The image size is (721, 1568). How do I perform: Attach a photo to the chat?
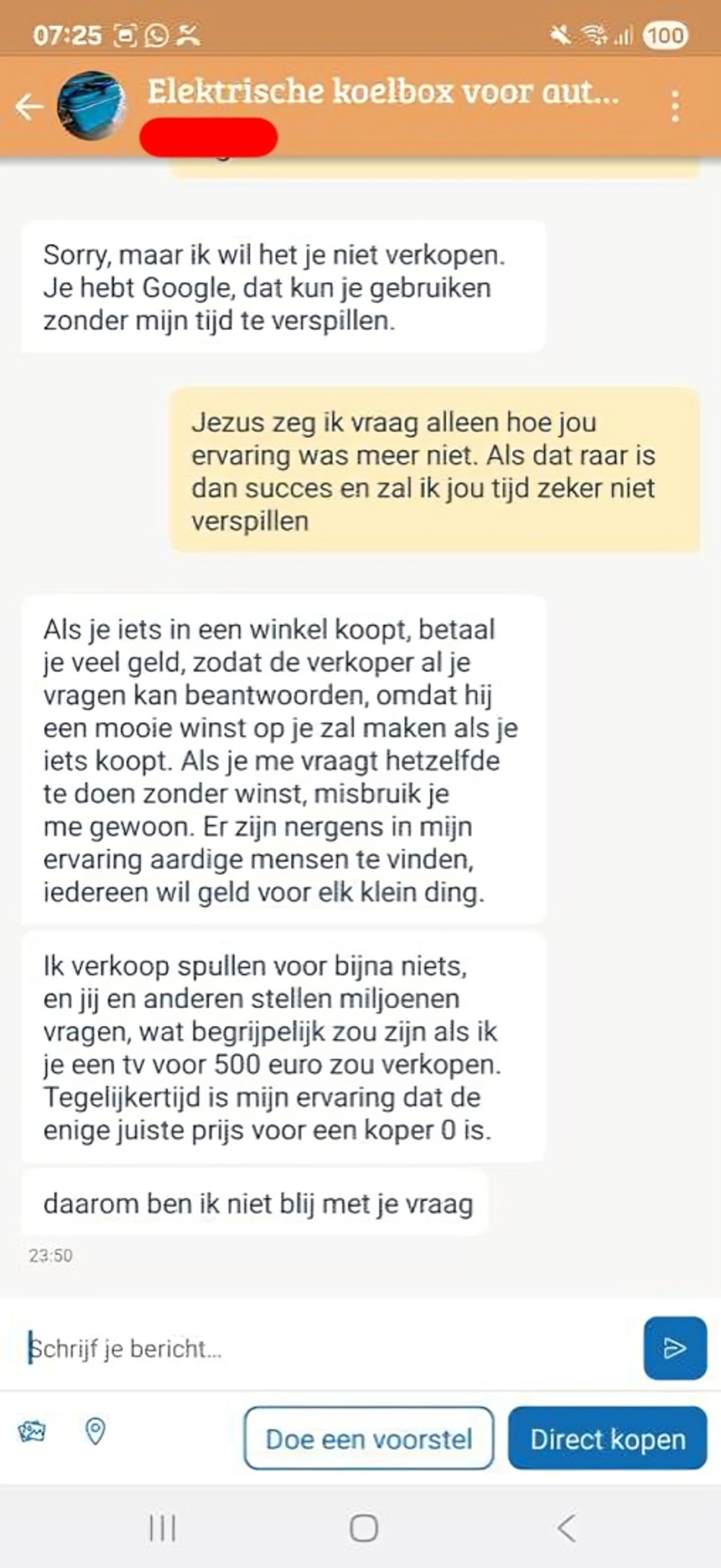coord(32,1432)
